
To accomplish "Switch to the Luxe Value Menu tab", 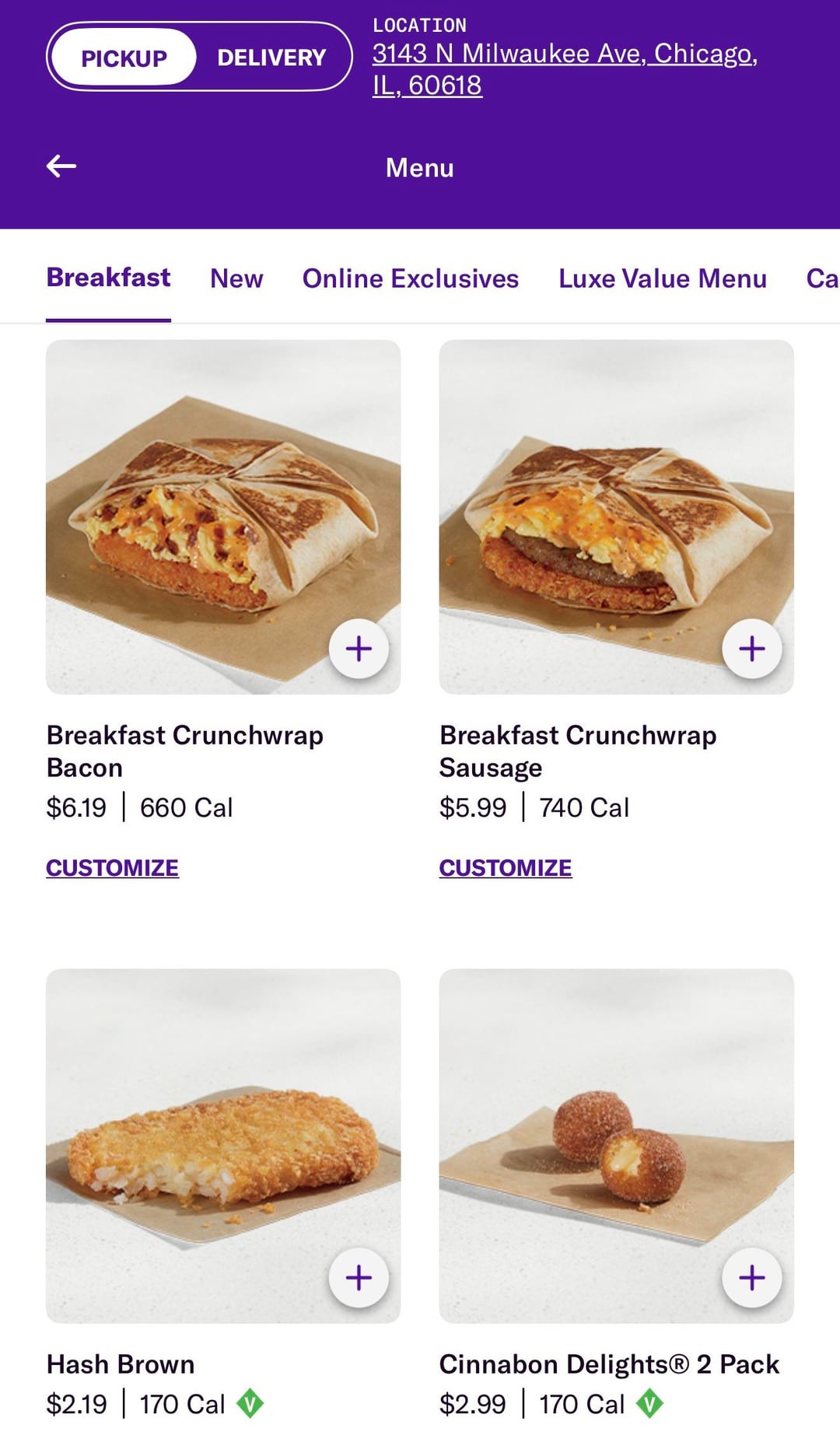I will (x=662, y=278).
